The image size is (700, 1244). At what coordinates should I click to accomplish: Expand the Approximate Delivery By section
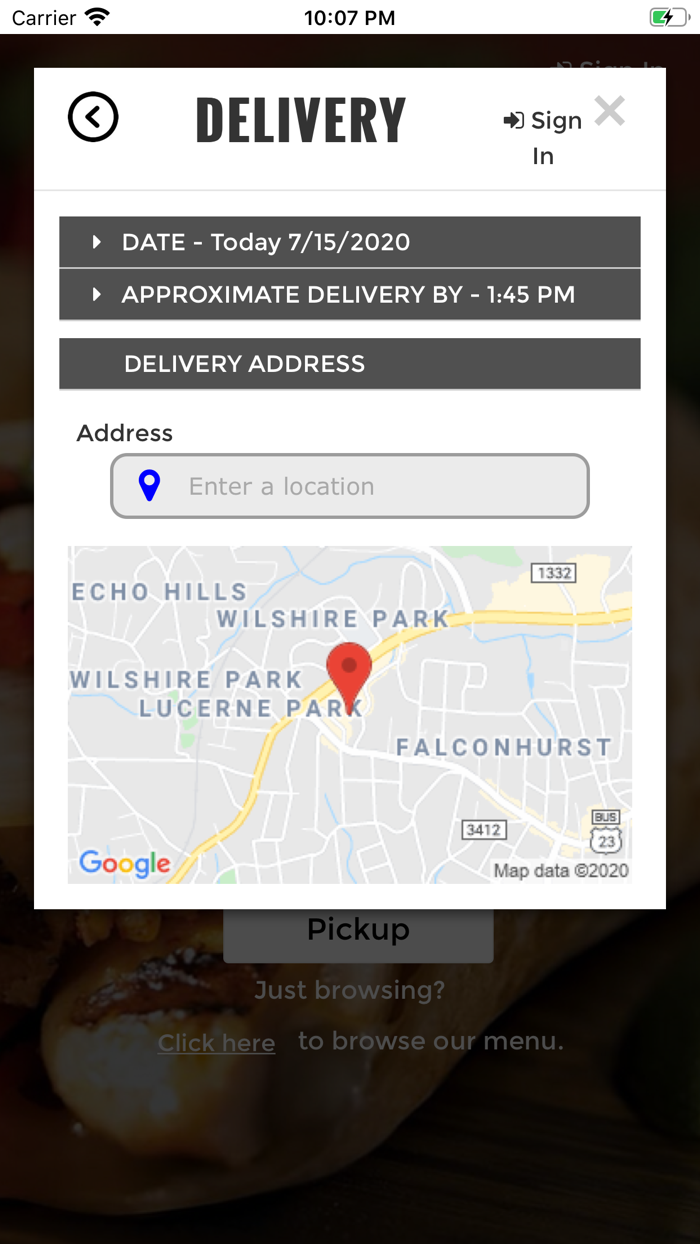pos(349,295)
